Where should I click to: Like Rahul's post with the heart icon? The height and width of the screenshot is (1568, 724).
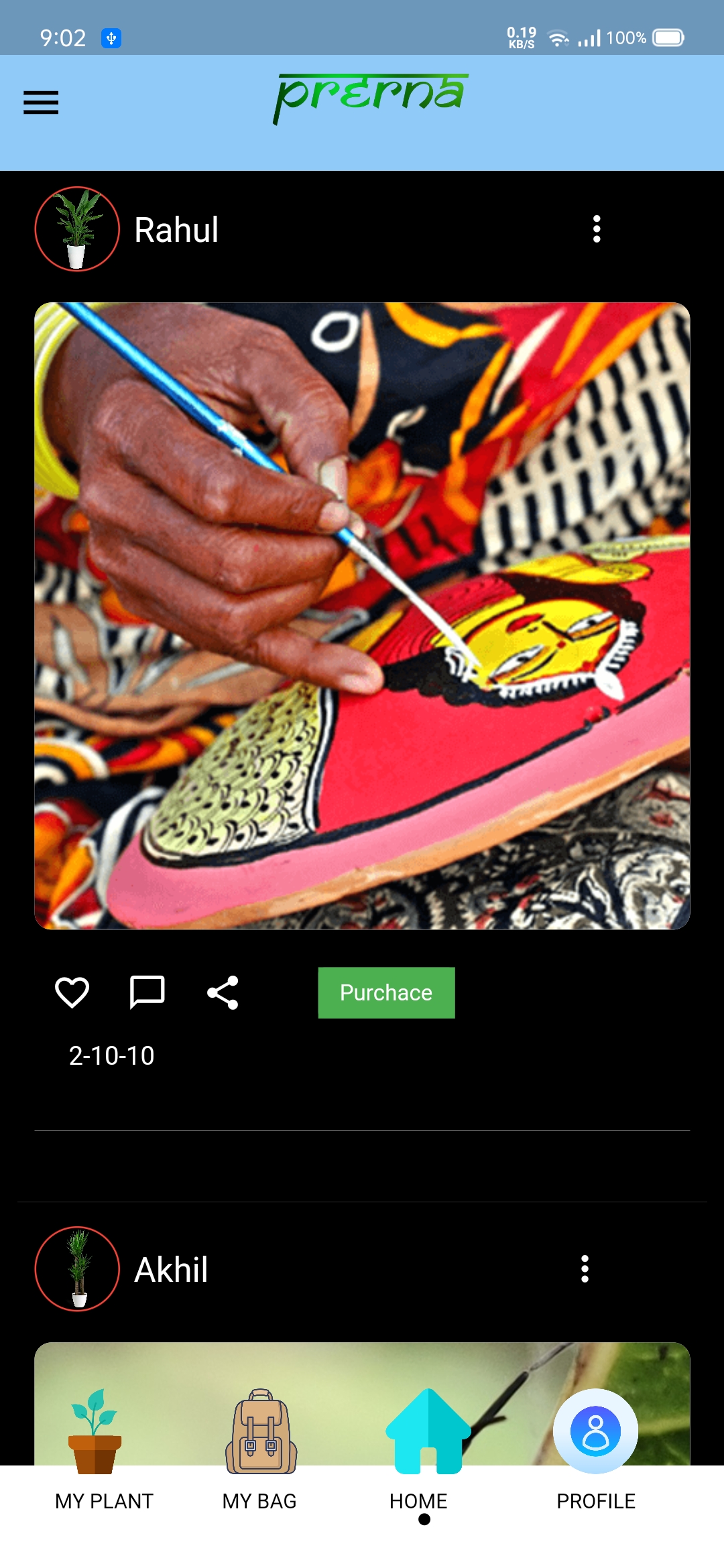pyautogui.click(x=72, y=992)
